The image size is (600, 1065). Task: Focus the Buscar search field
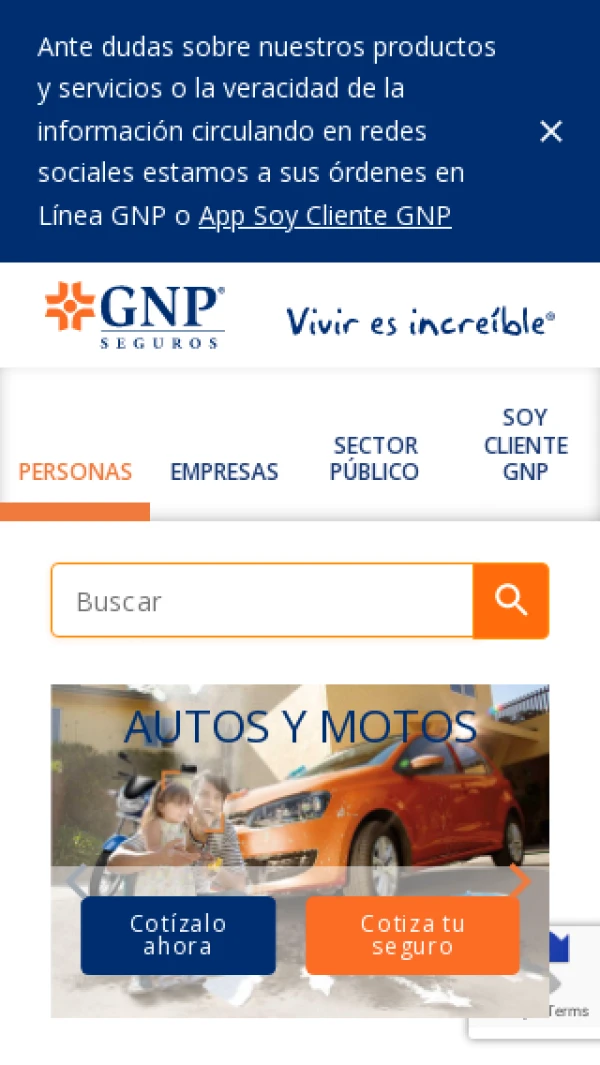[x=262, y=601]
